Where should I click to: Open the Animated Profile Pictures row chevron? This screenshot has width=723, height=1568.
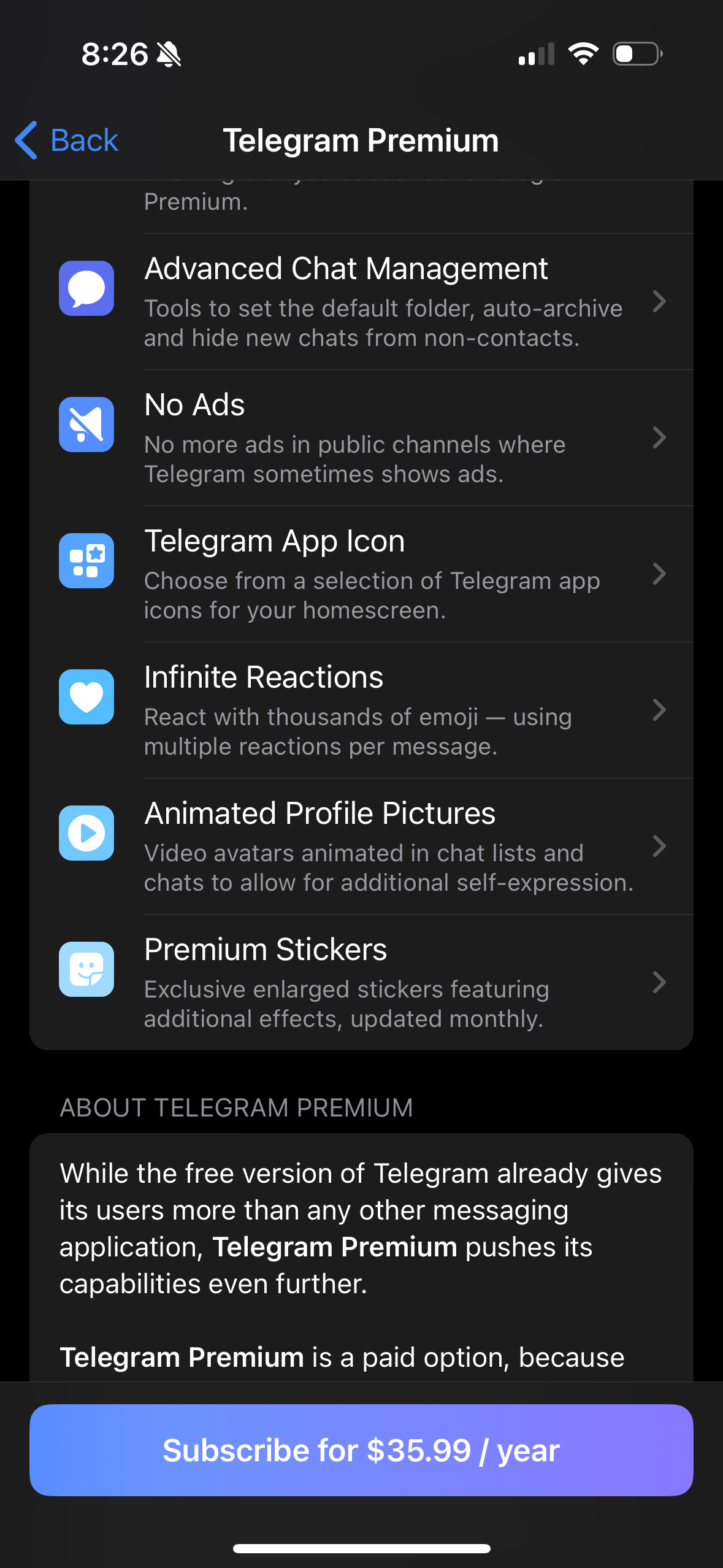(659, 846)
